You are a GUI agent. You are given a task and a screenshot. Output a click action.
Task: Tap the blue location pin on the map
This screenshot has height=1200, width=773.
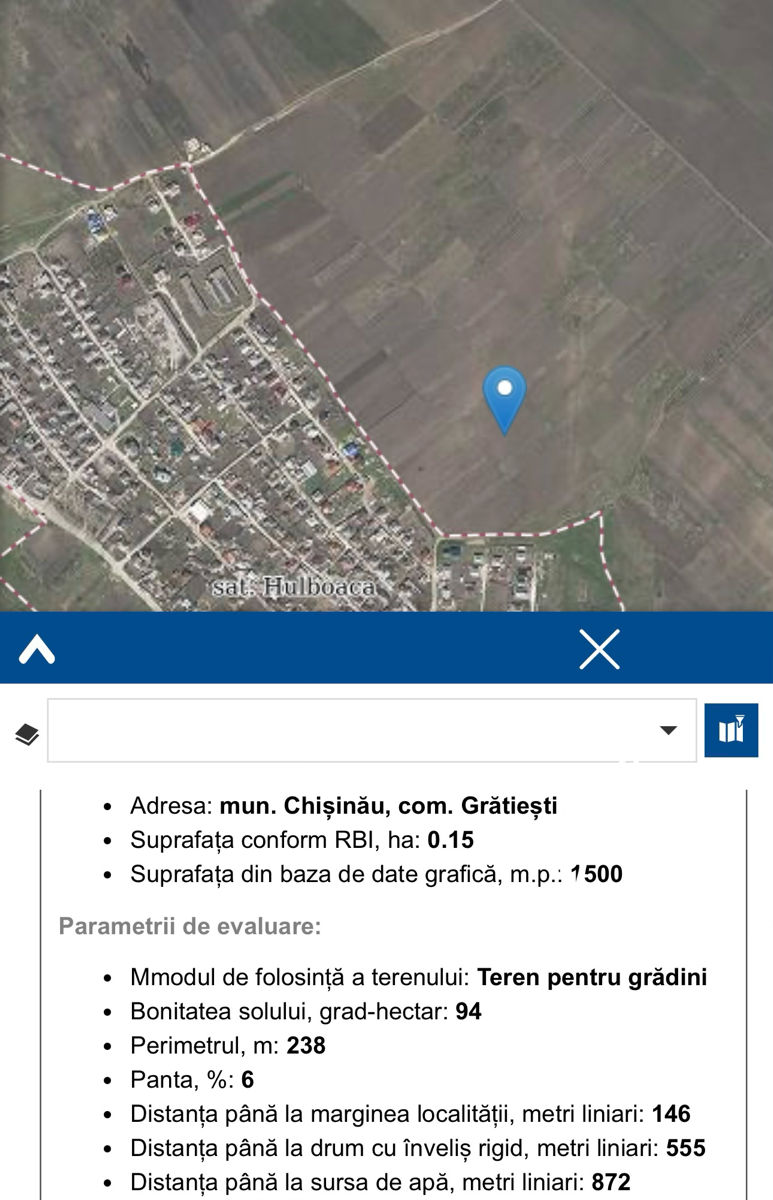pyautogui.click(x=504, y=400)
